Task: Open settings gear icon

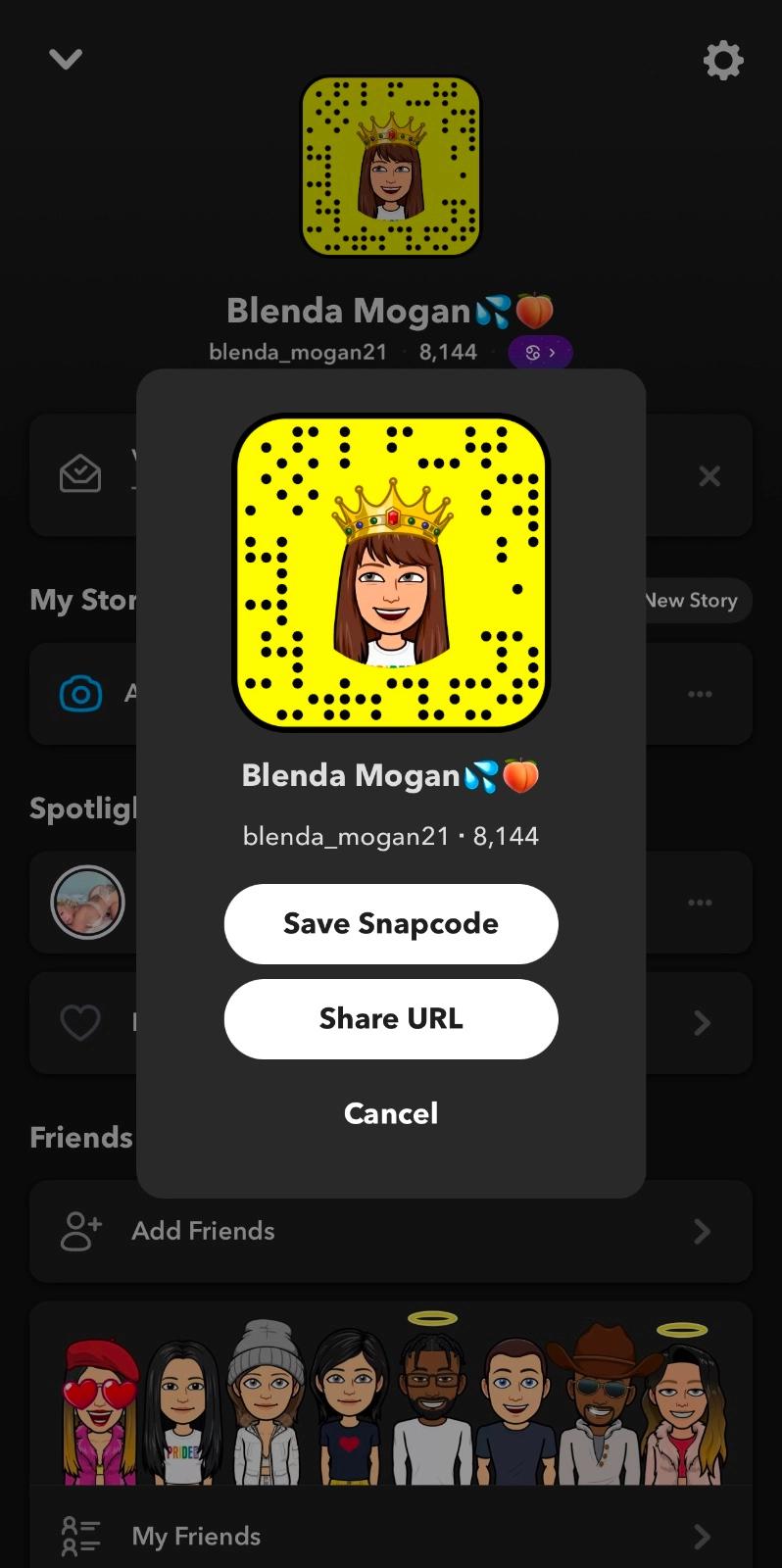Action: (x=723, y=61)
